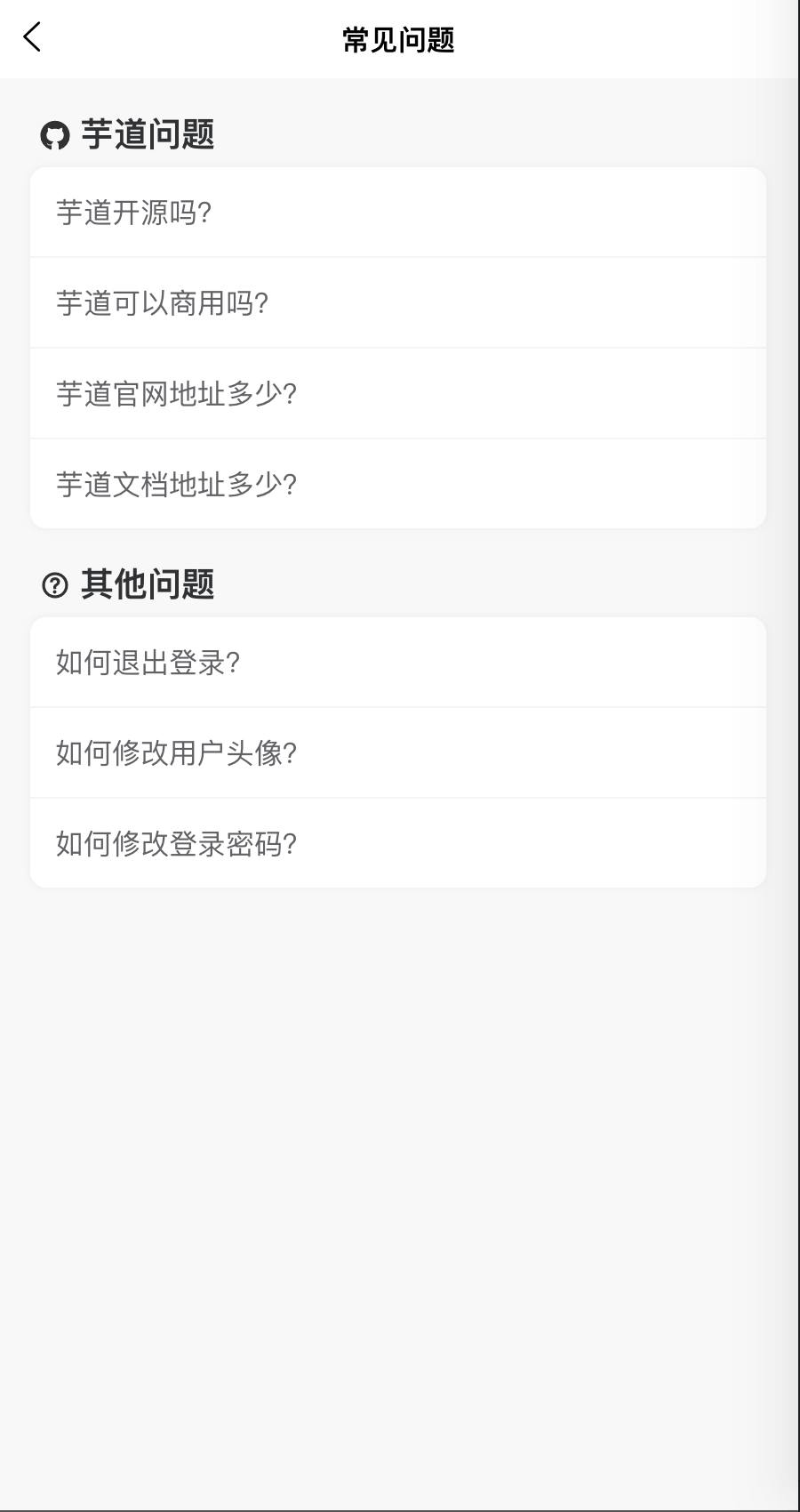Screen dimensions: 800x1512
Task: Open the question 如何退出登录?
Action: pyautogui.click(x=148, y=663)
